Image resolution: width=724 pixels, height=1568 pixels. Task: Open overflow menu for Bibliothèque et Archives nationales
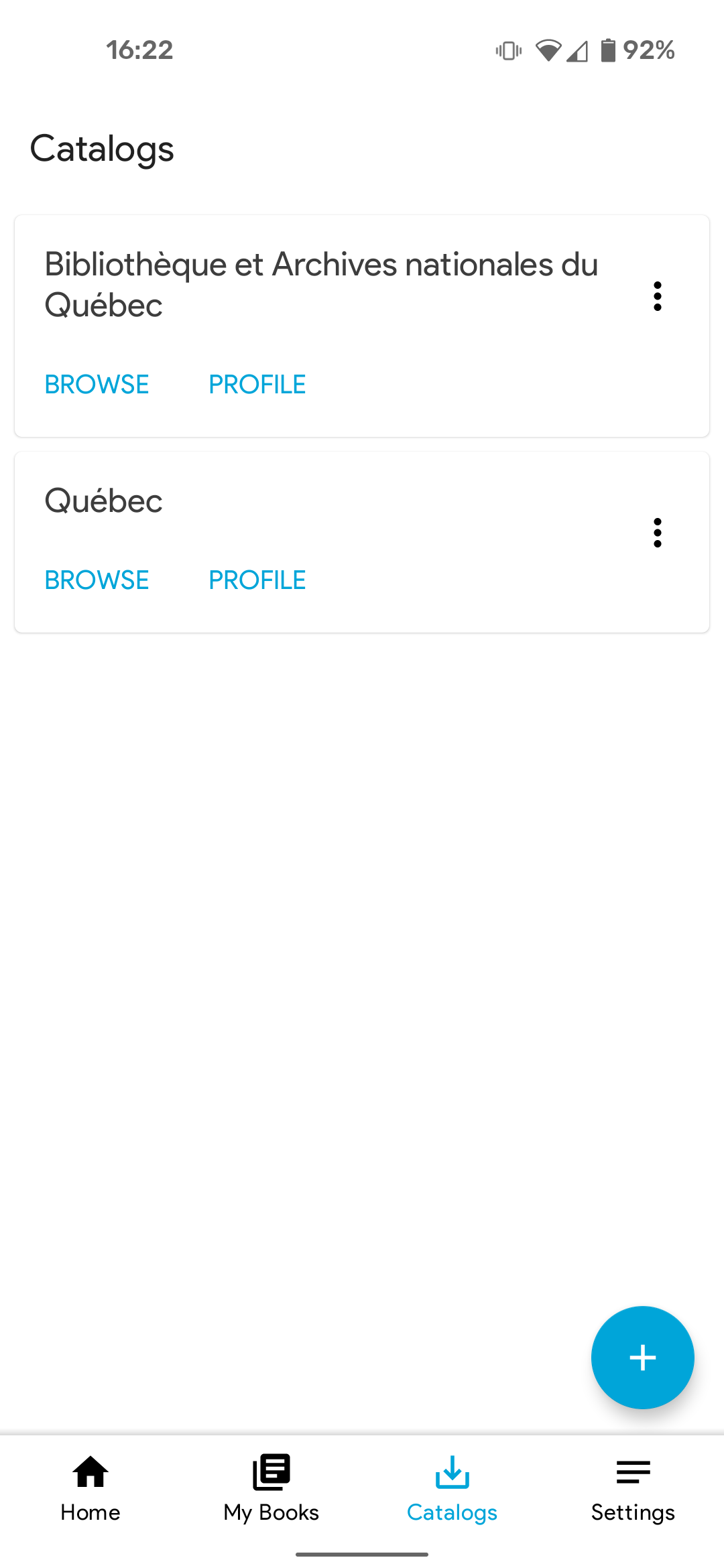coord(657,296)
